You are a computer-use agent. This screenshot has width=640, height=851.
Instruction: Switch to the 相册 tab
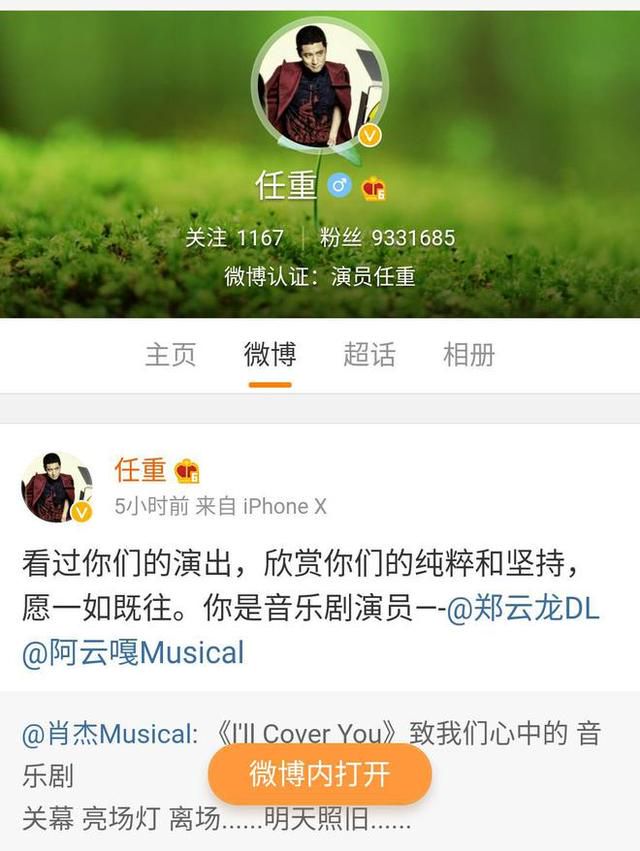(469, 354)
